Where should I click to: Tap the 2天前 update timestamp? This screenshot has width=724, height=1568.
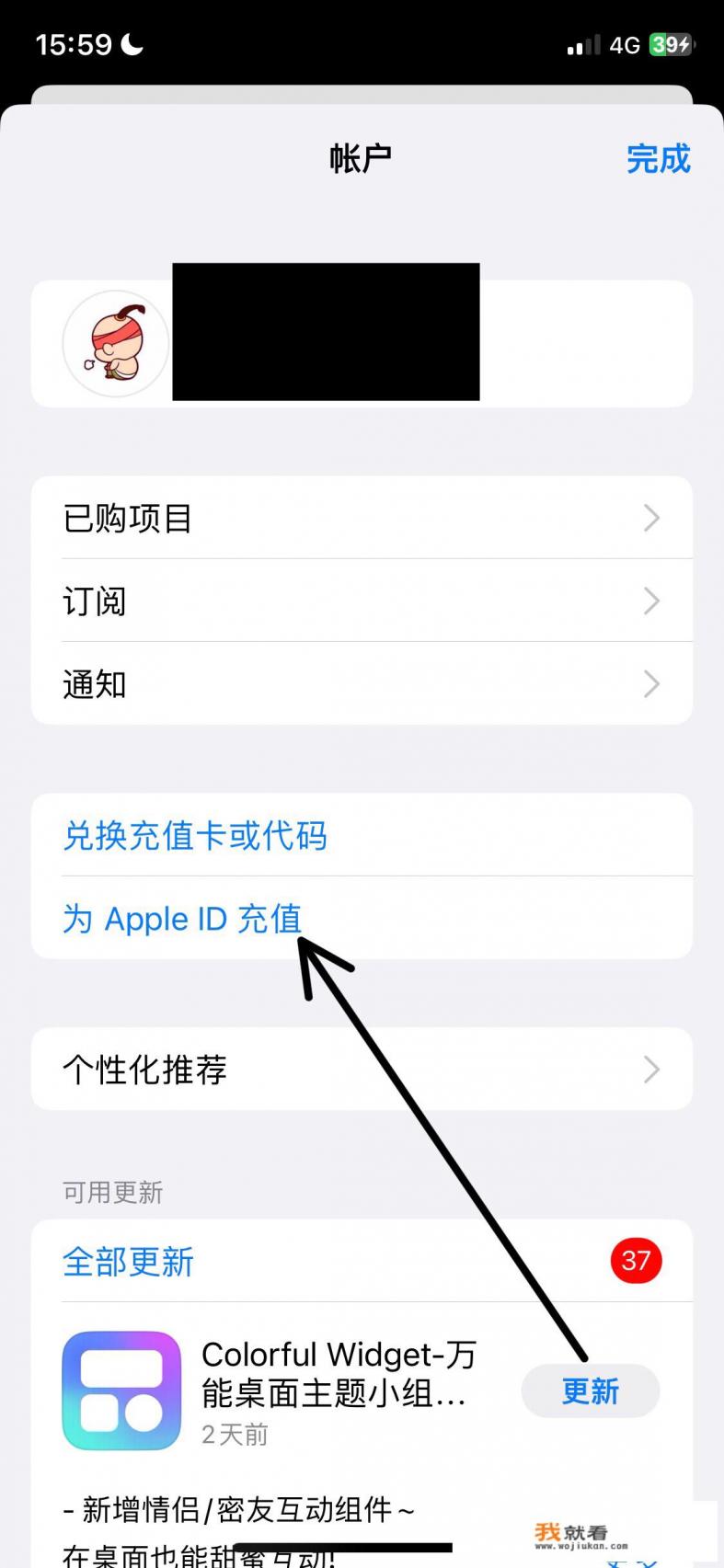[234, 1435]
